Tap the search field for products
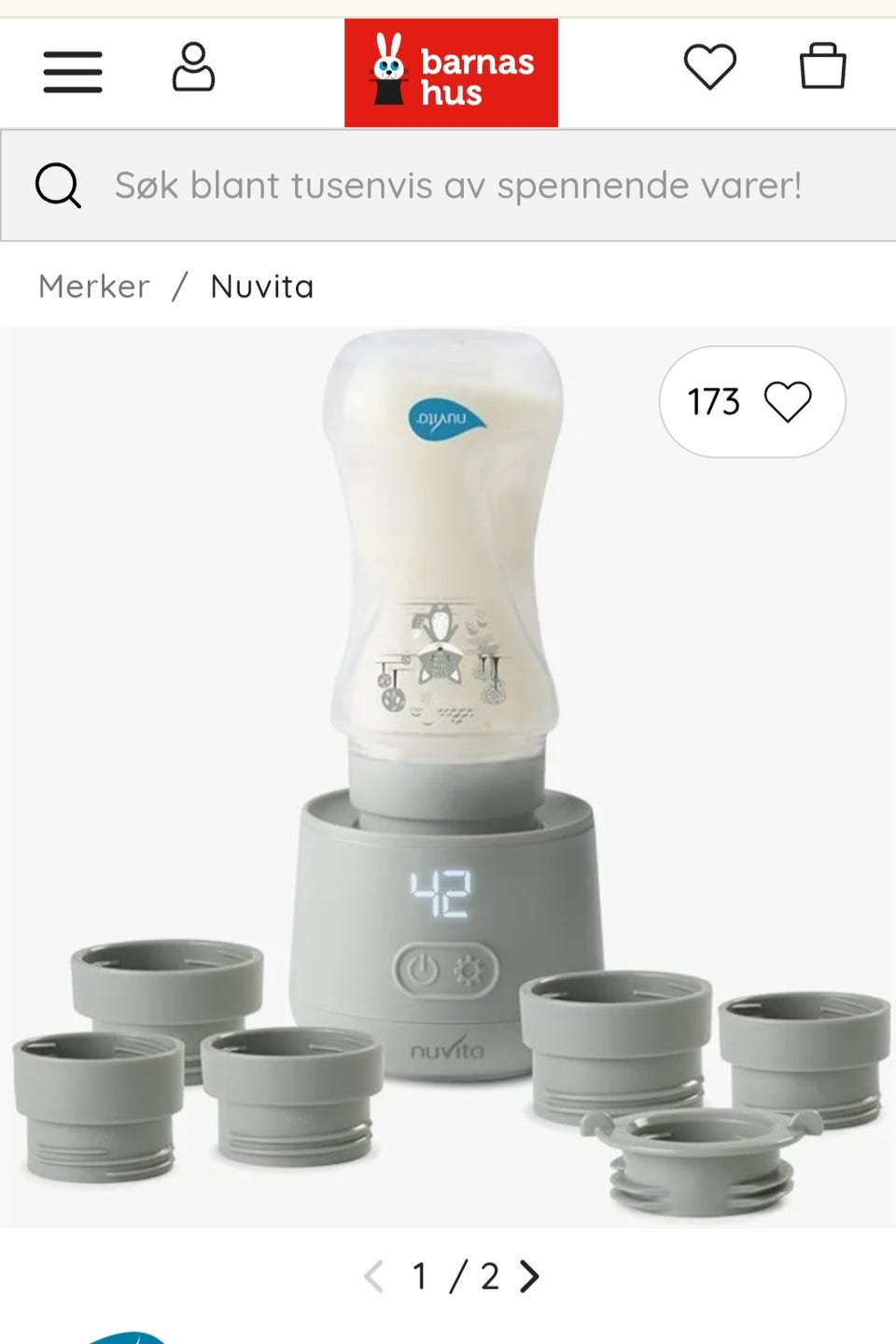This screenshot has width=896, height=1344. [x=457, y=185]
